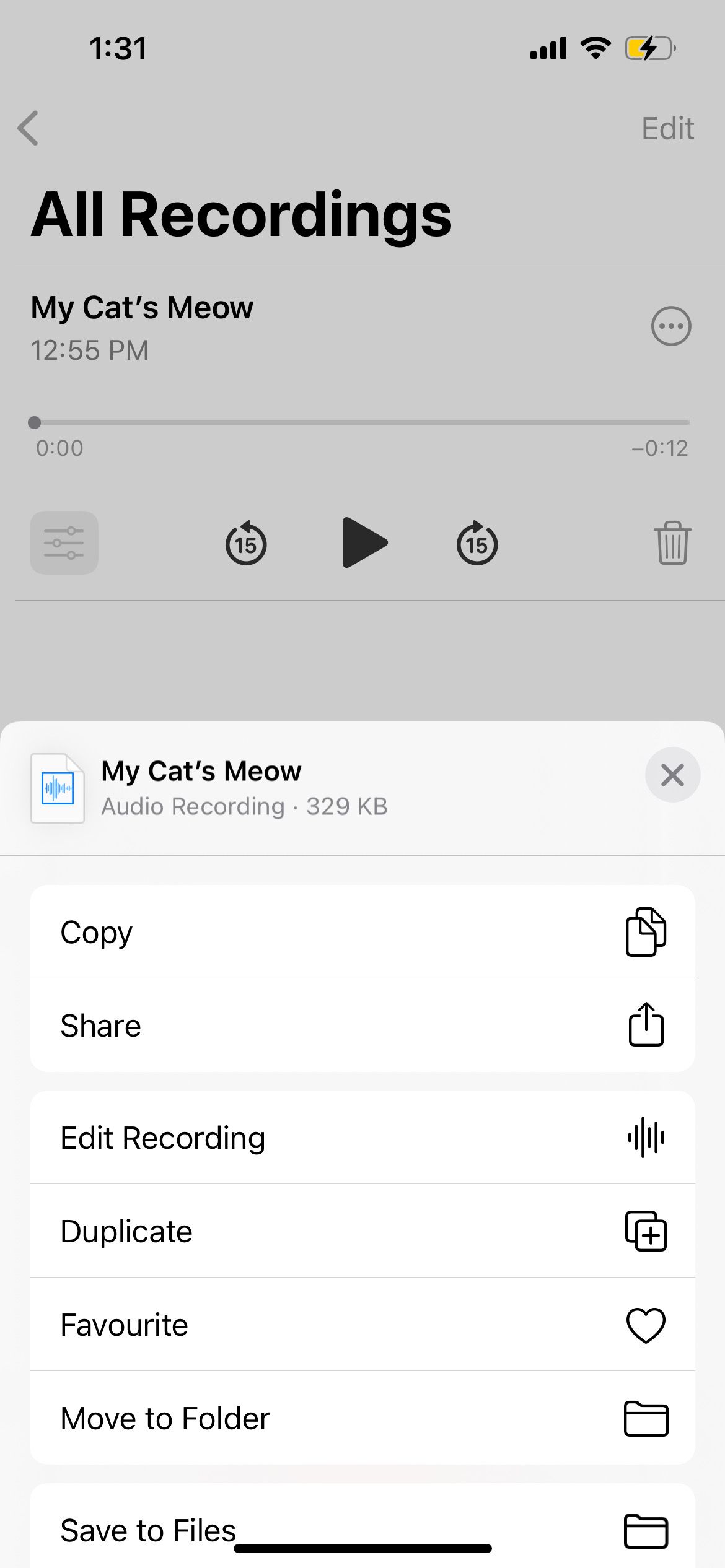Select the playback speed options icon
The height and width of the screenshot is (1568, 725).
(x=64, y=543)
